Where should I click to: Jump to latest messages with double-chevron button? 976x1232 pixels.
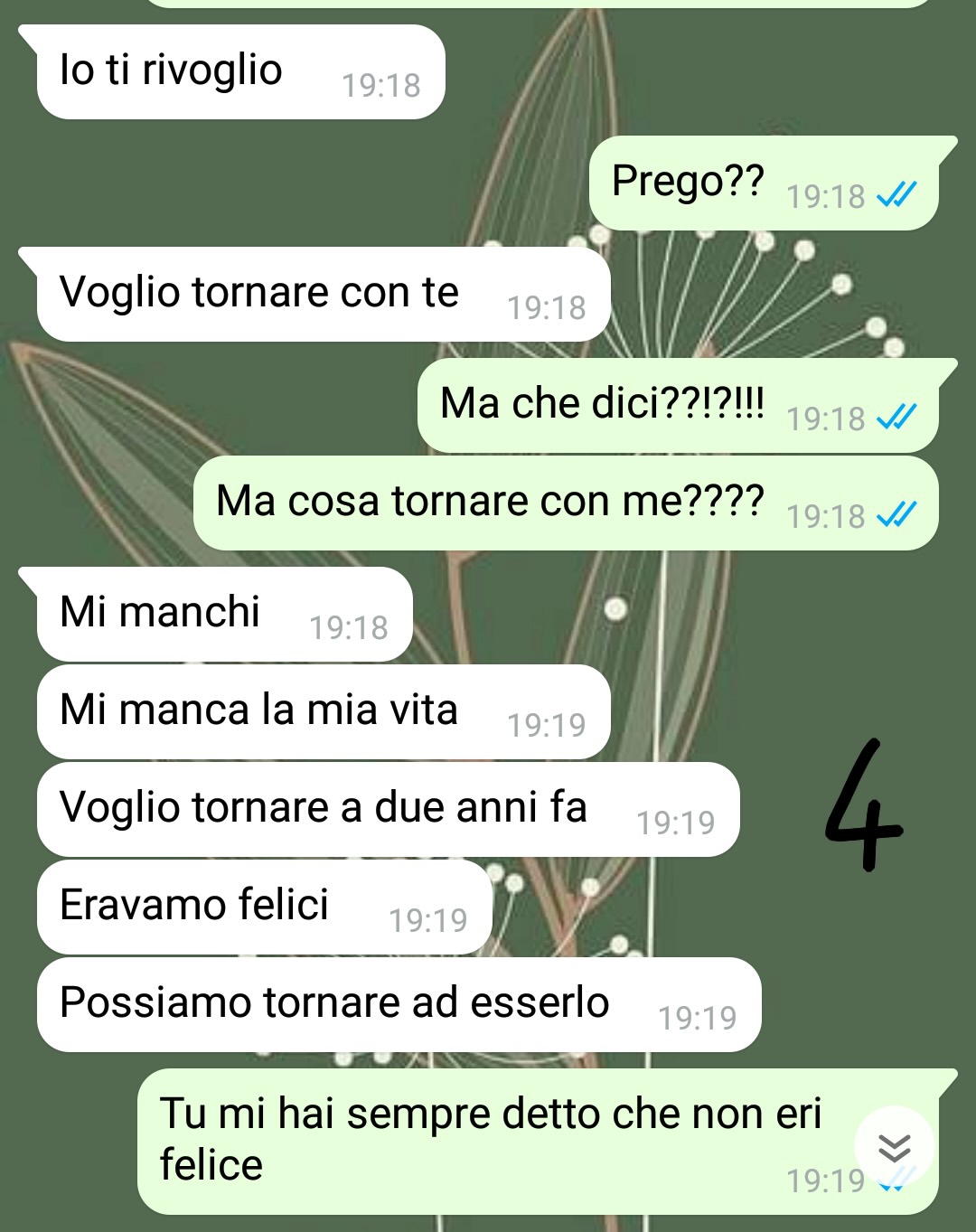coord(894,1147)
